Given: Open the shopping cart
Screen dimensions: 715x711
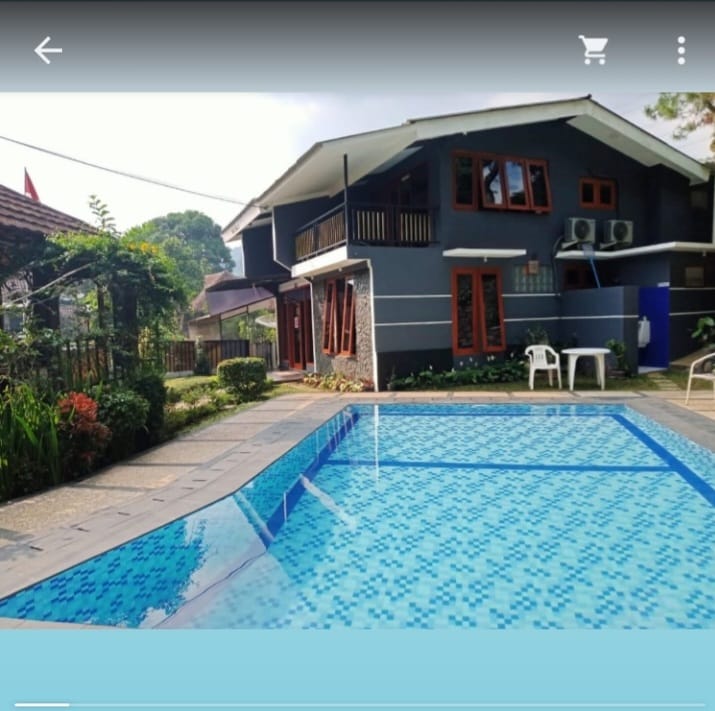Looking at the screenshot, I should tap(593, 50).
